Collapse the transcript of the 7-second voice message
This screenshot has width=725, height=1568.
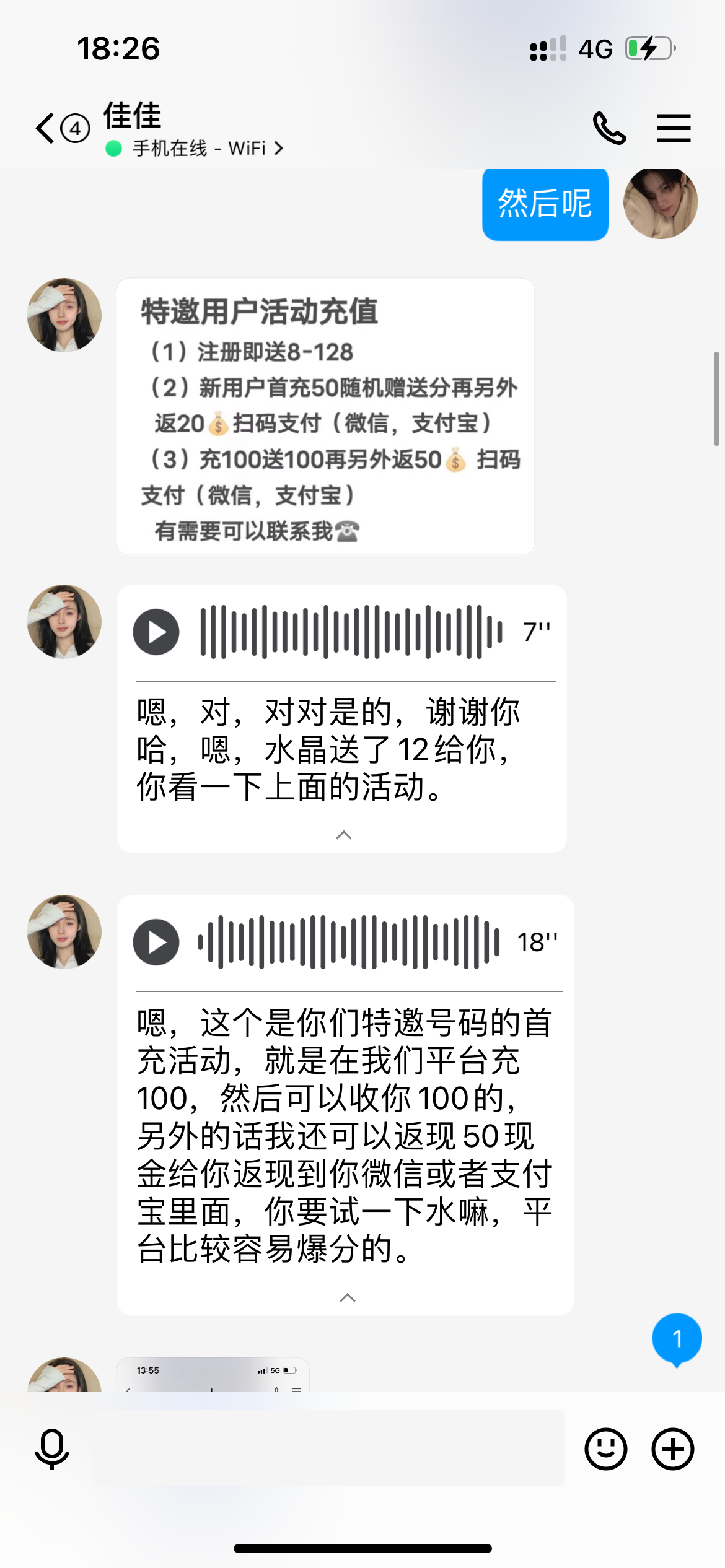coord(344,835)
